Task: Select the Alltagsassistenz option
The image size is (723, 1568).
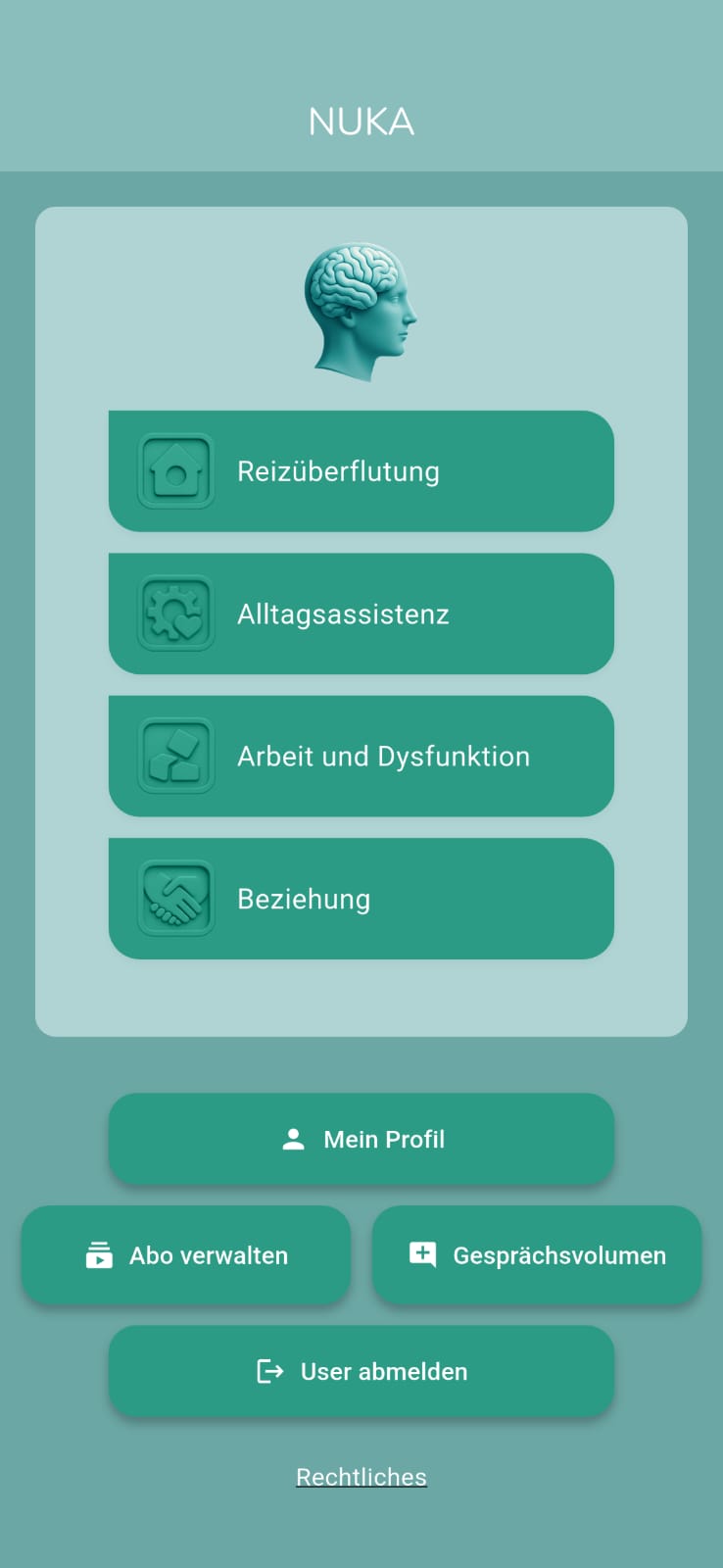Action: coord(361,613)
